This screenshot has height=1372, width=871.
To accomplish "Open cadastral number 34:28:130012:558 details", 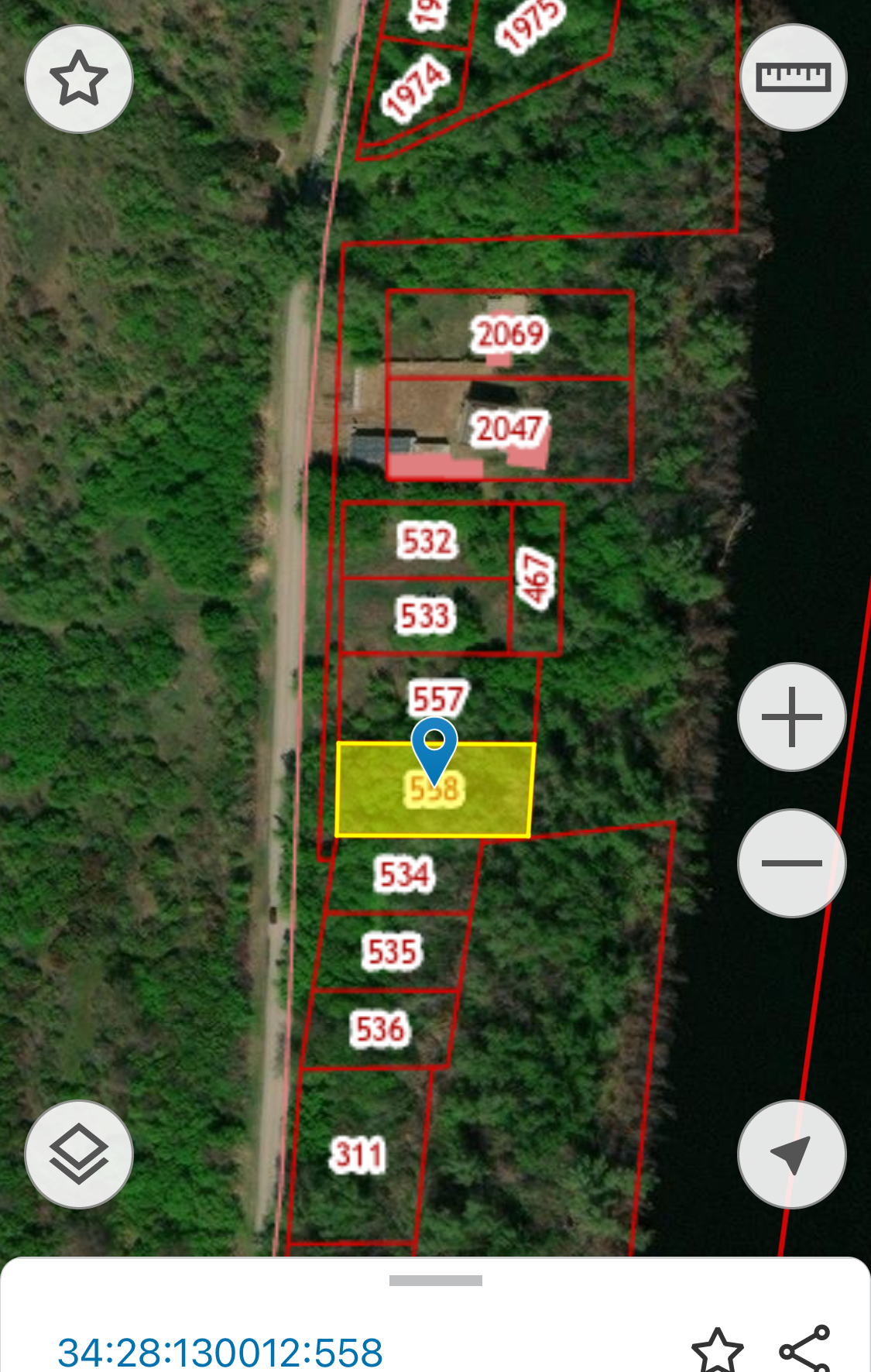I will pyautogui.click(x=221, y=1352).
